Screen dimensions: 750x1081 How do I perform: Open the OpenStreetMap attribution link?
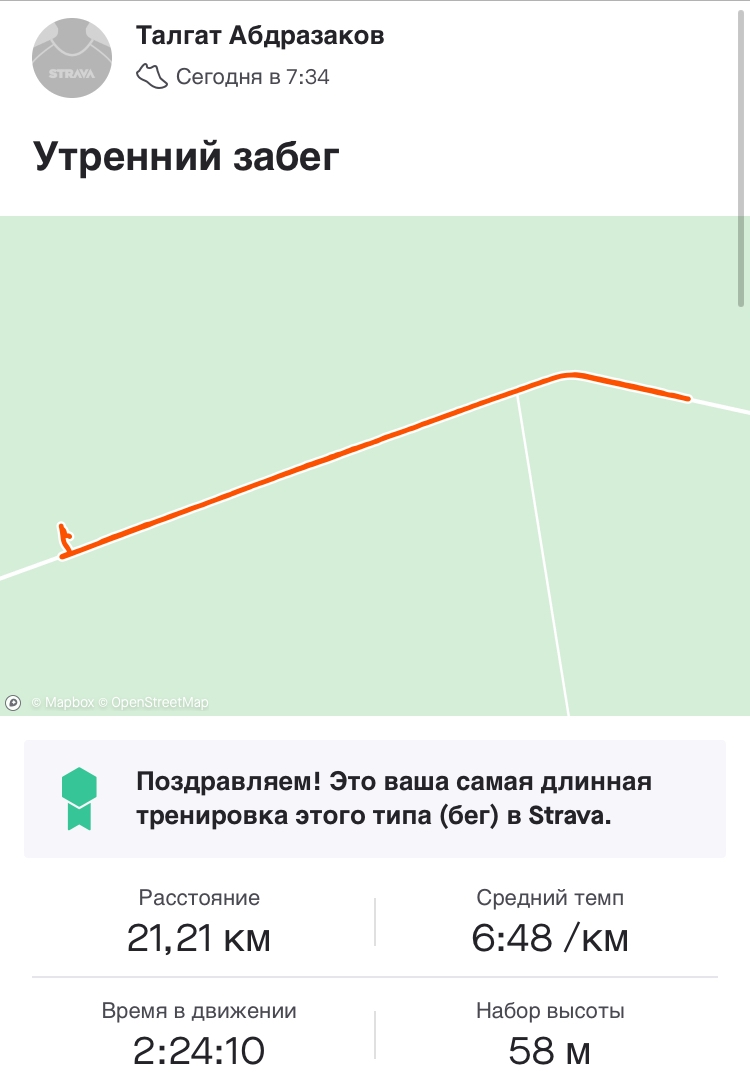coord(159,703)
